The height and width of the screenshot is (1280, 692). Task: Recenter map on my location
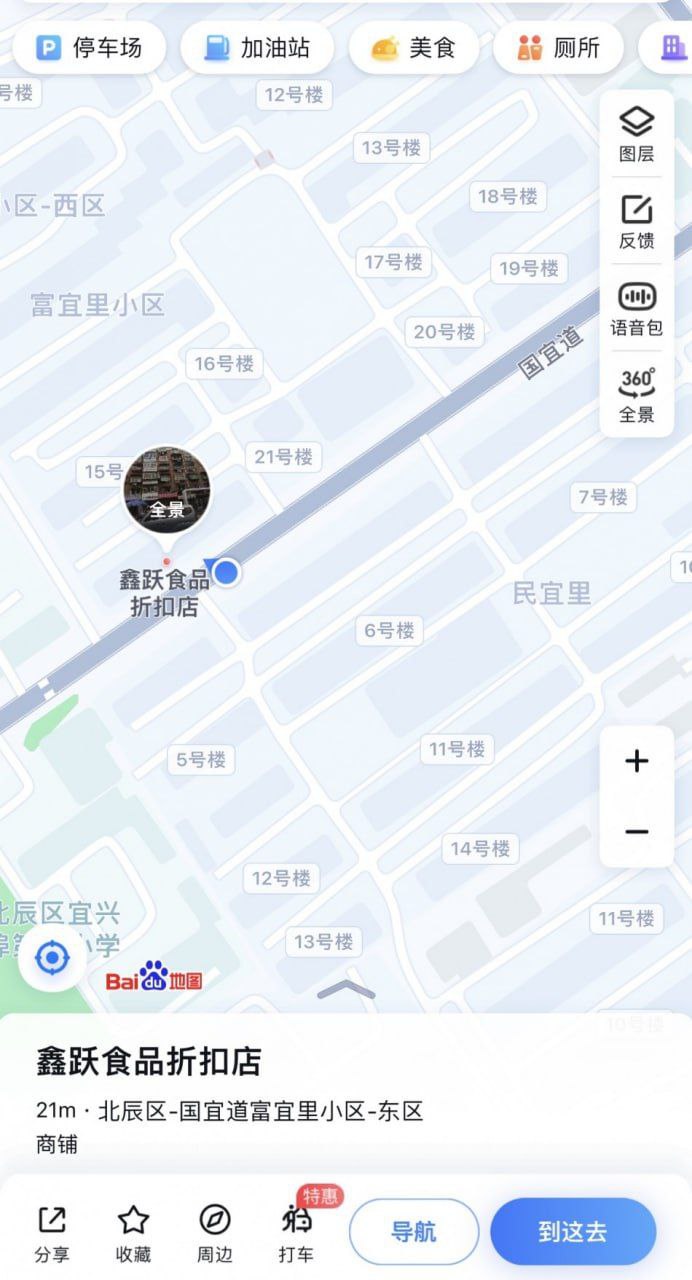click(52, 959)
